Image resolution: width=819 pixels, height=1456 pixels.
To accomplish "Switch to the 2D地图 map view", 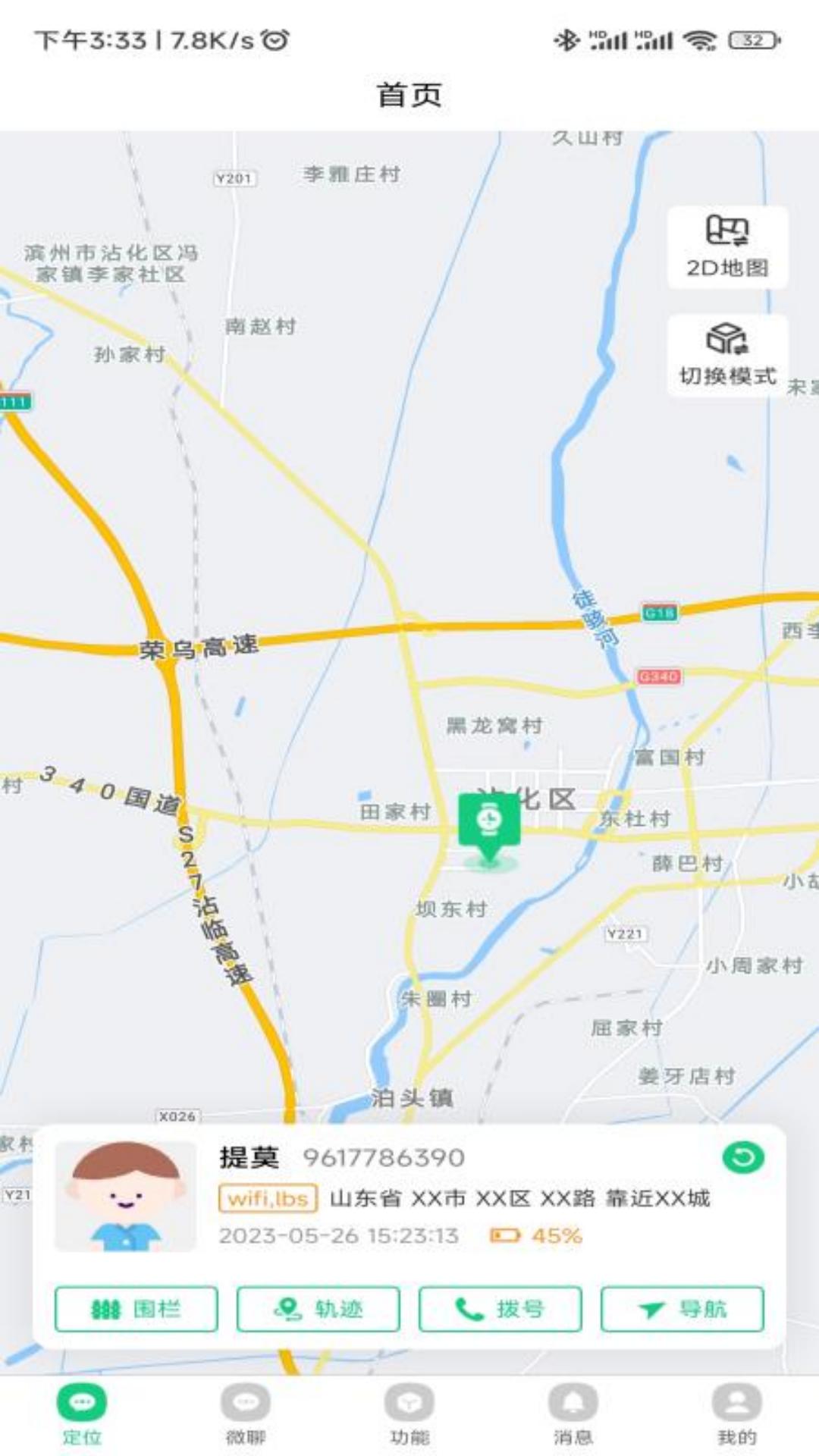I will [x=727, y=247].
